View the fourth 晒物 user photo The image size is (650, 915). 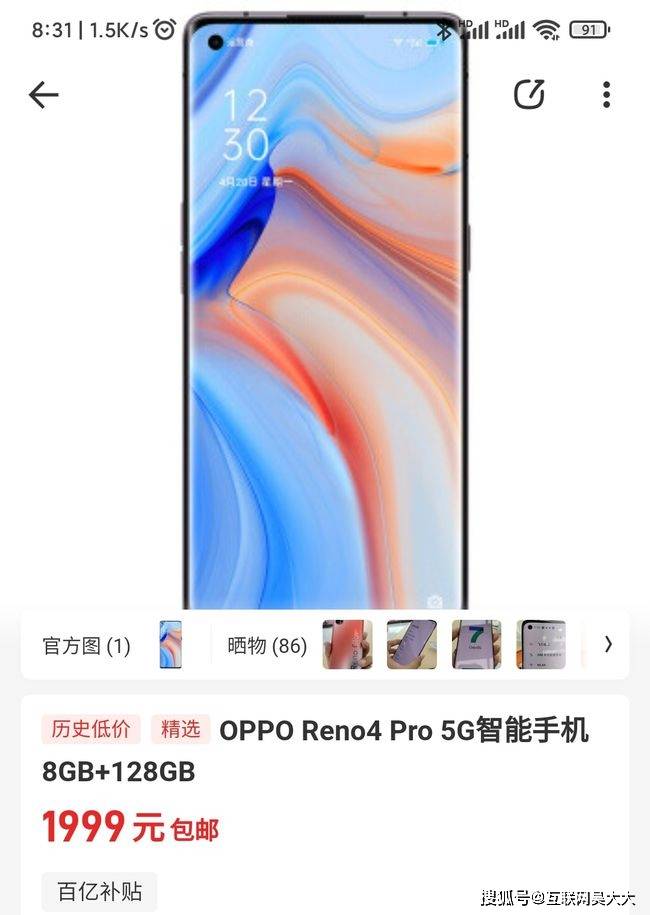pyautogui.click(x=541, y=645)
